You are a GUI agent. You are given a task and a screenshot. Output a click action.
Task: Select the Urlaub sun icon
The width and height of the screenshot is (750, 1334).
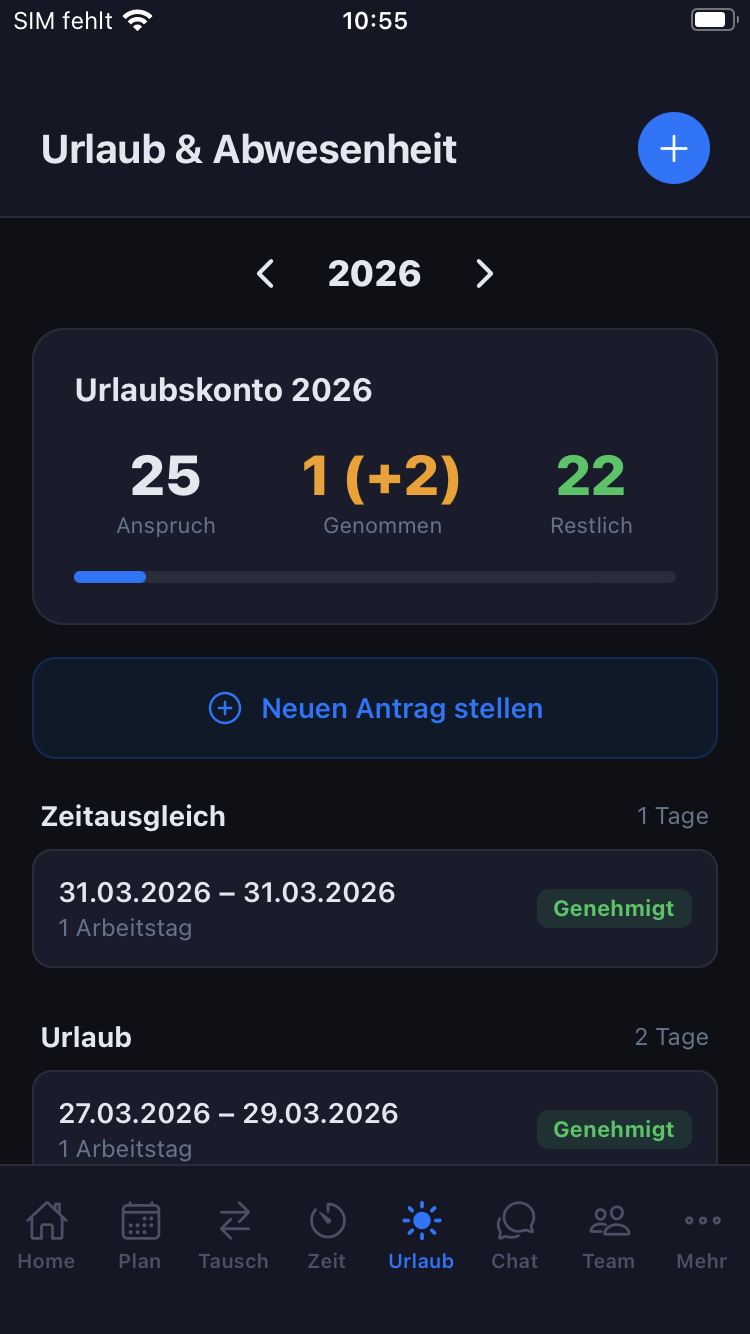coord(420,1219)
